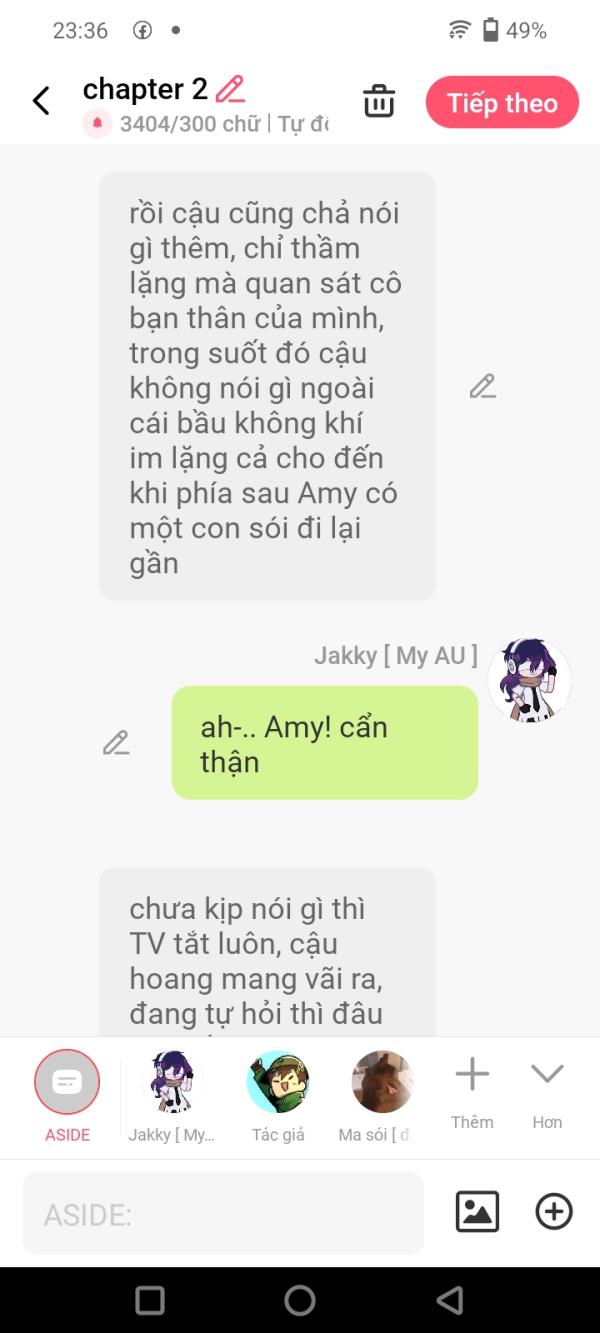The width and height of the screenshot is (600, 1333).
Task: Open Jakky's avatar beside the green message
Action: click(529, 680)
